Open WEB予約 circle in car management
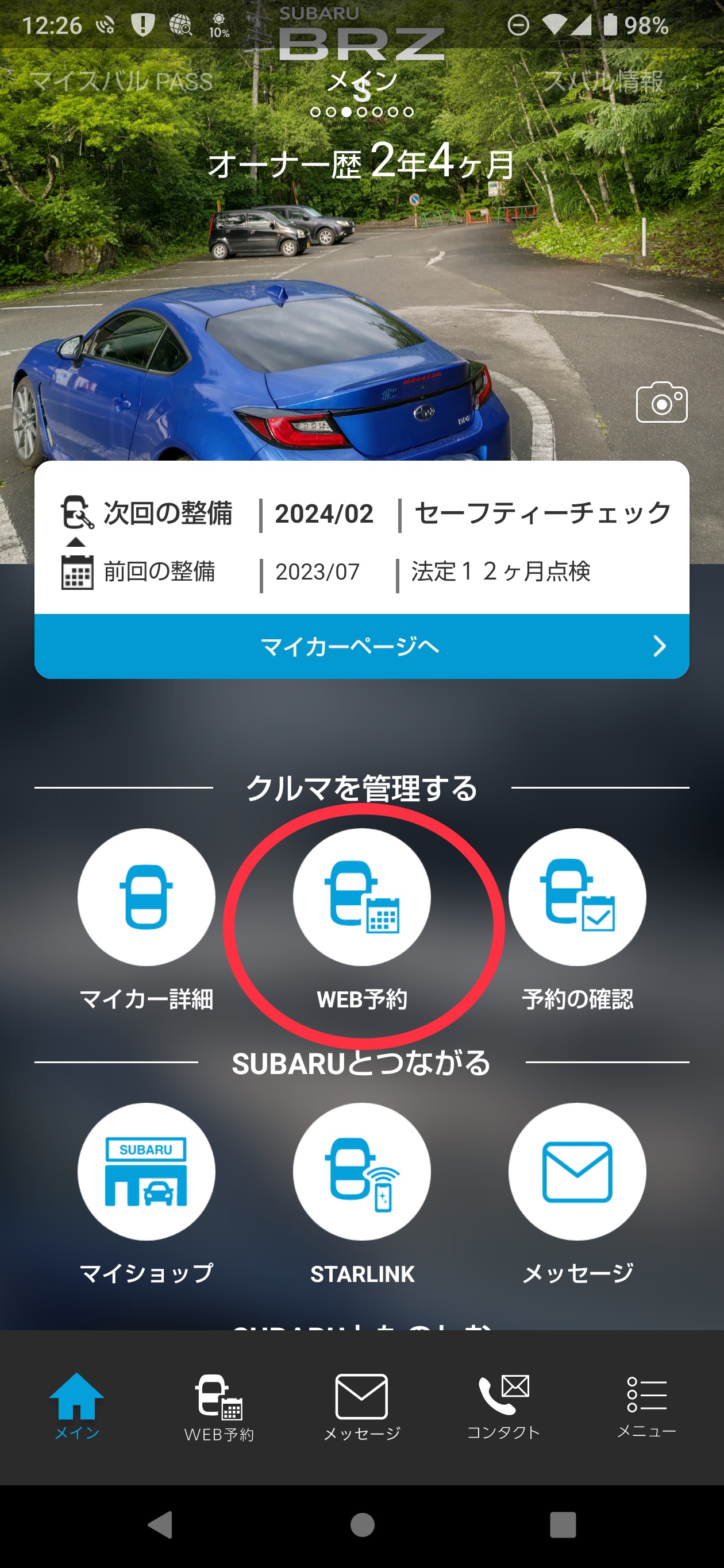The image size is (724, 1568). click(x=361, y=897)
